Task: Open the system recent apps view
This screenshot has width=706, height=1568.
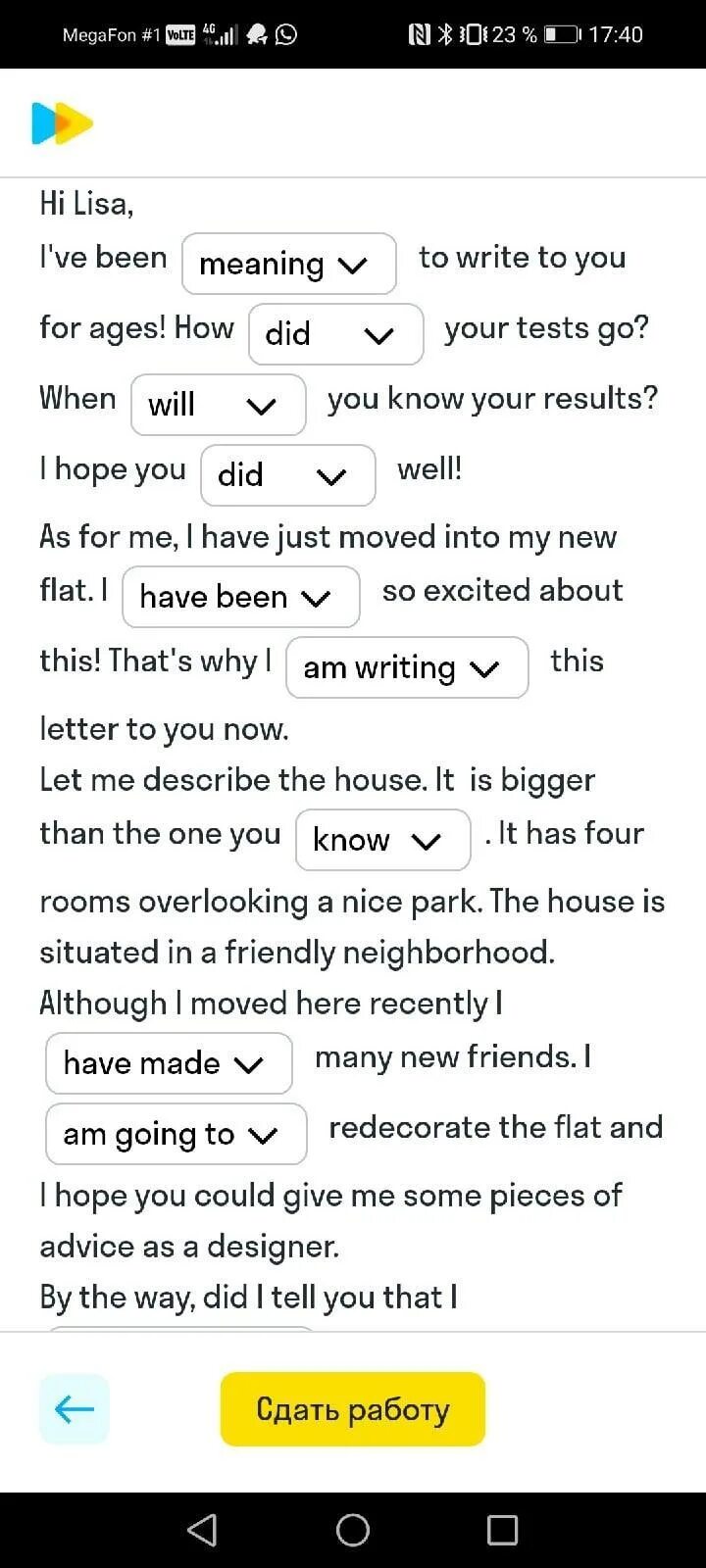Action: 502,1530
